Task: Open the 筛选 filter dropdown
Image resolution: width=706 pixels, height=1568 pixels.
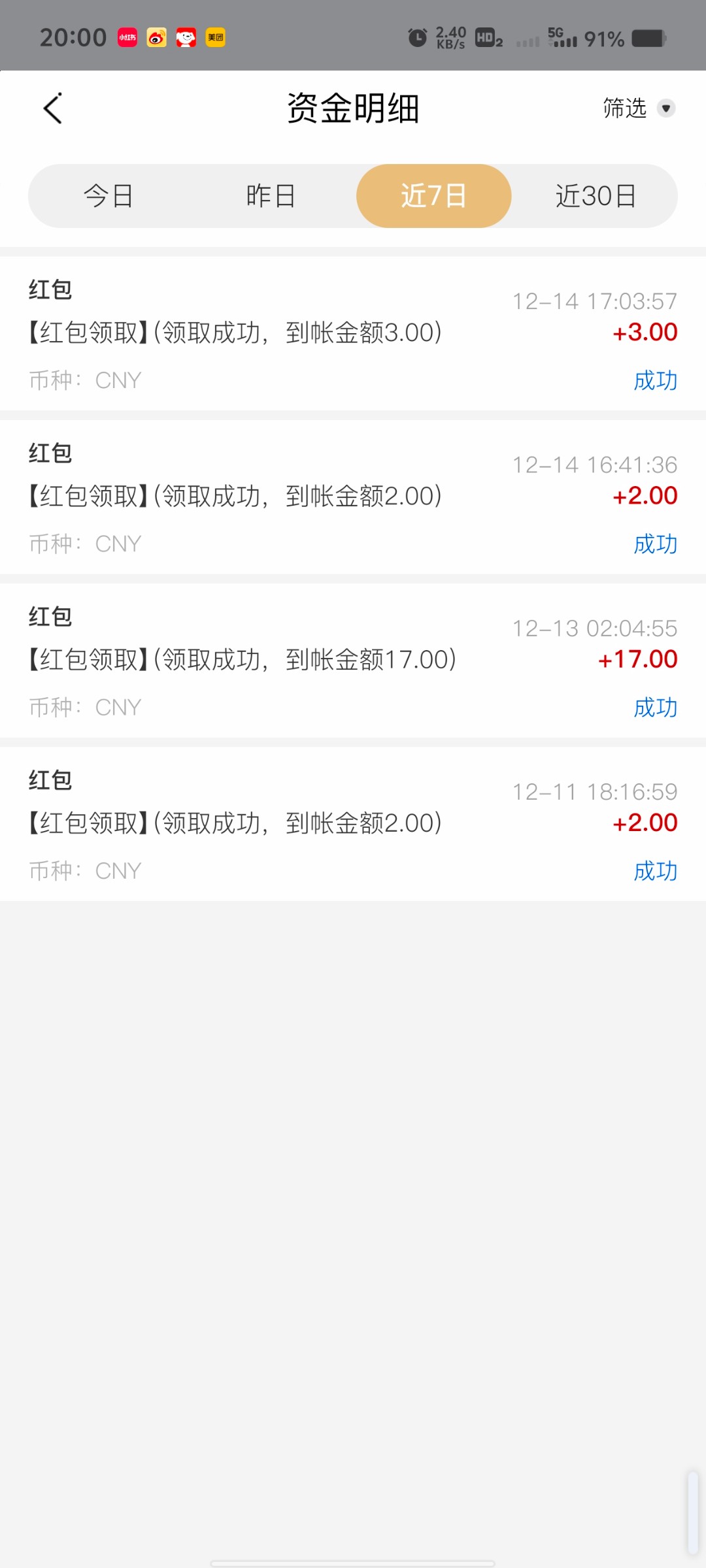Action: (639, 108)
